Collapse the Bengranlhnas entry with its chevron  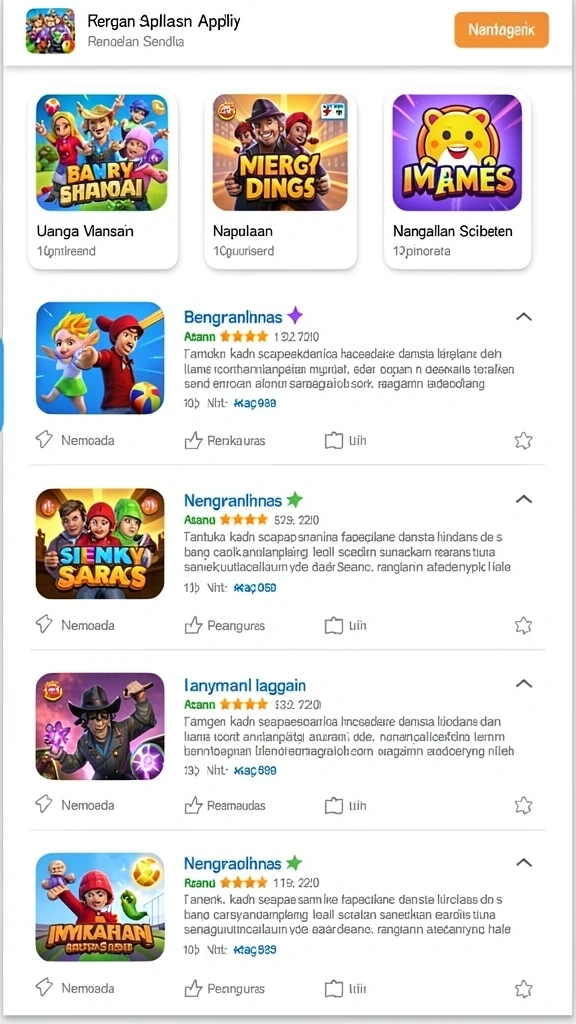[524, 317]
